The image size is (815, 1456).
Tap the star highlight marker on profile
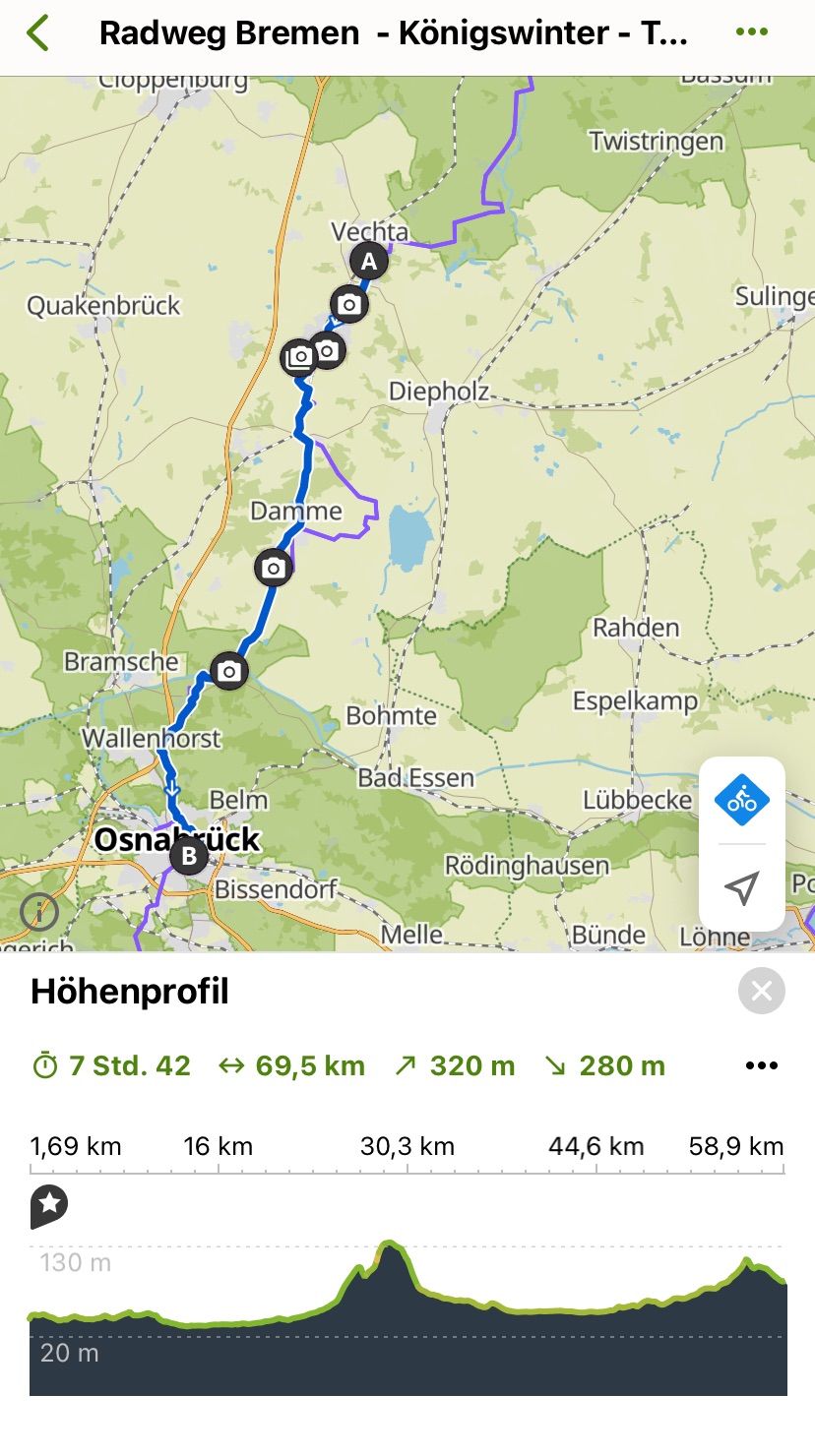pos(49,1205)
